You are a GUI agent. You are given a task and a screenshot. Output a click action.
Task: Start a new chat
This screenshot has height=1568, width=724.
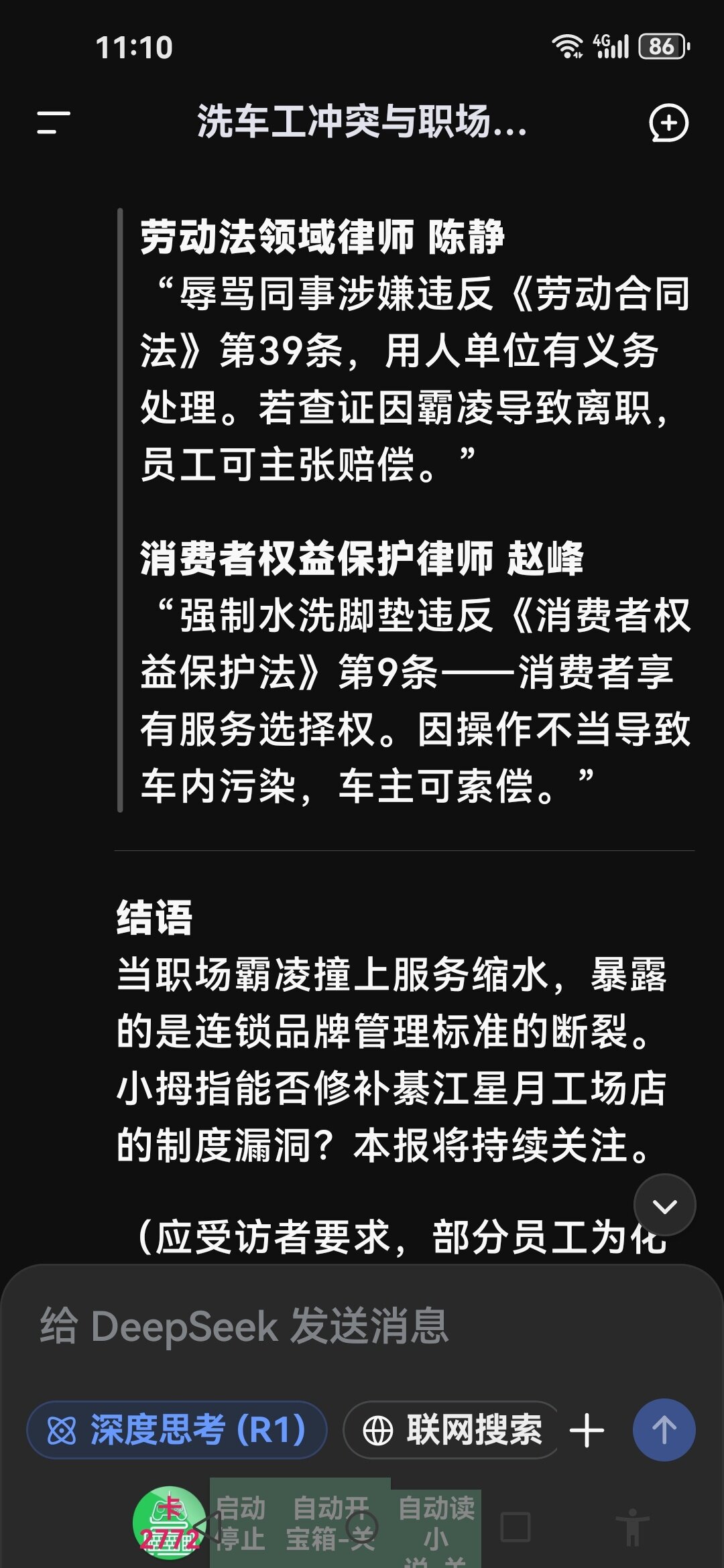(668, 123)
